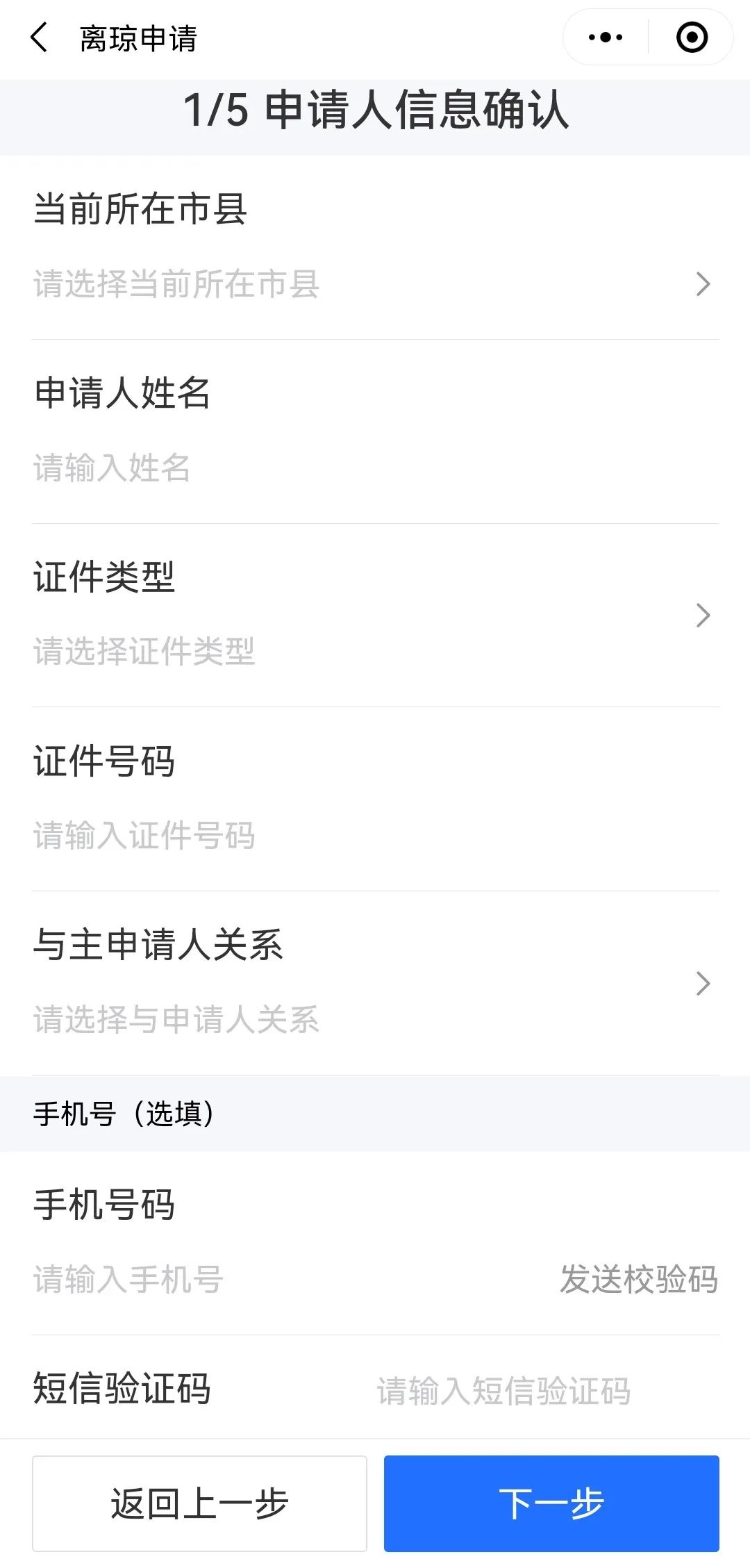Continue with 下一步 button

(551, 1503)
